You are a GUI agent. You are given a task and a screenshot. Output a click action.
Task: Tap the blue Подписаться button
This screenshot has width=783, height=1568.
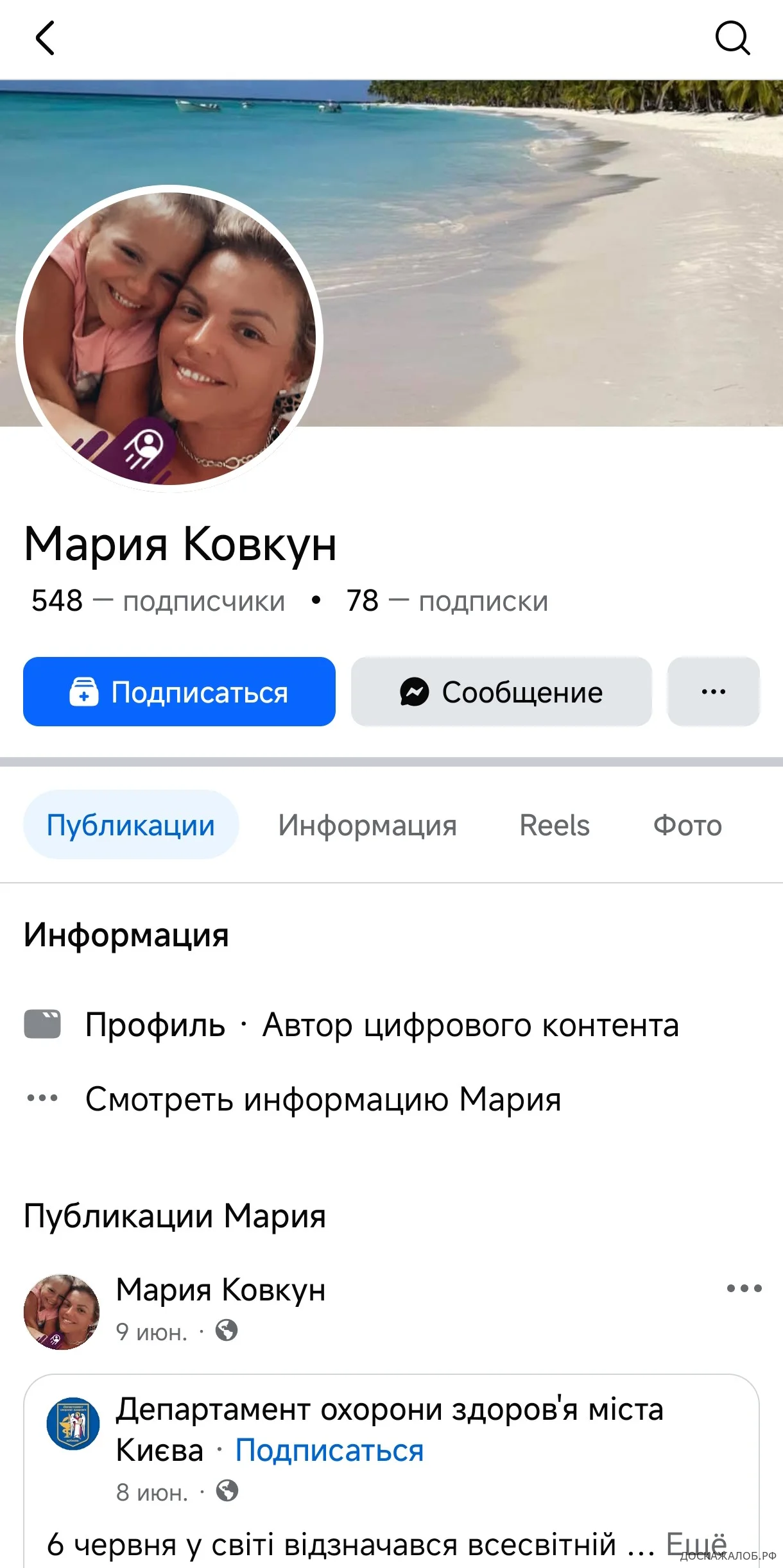(179, 692)
